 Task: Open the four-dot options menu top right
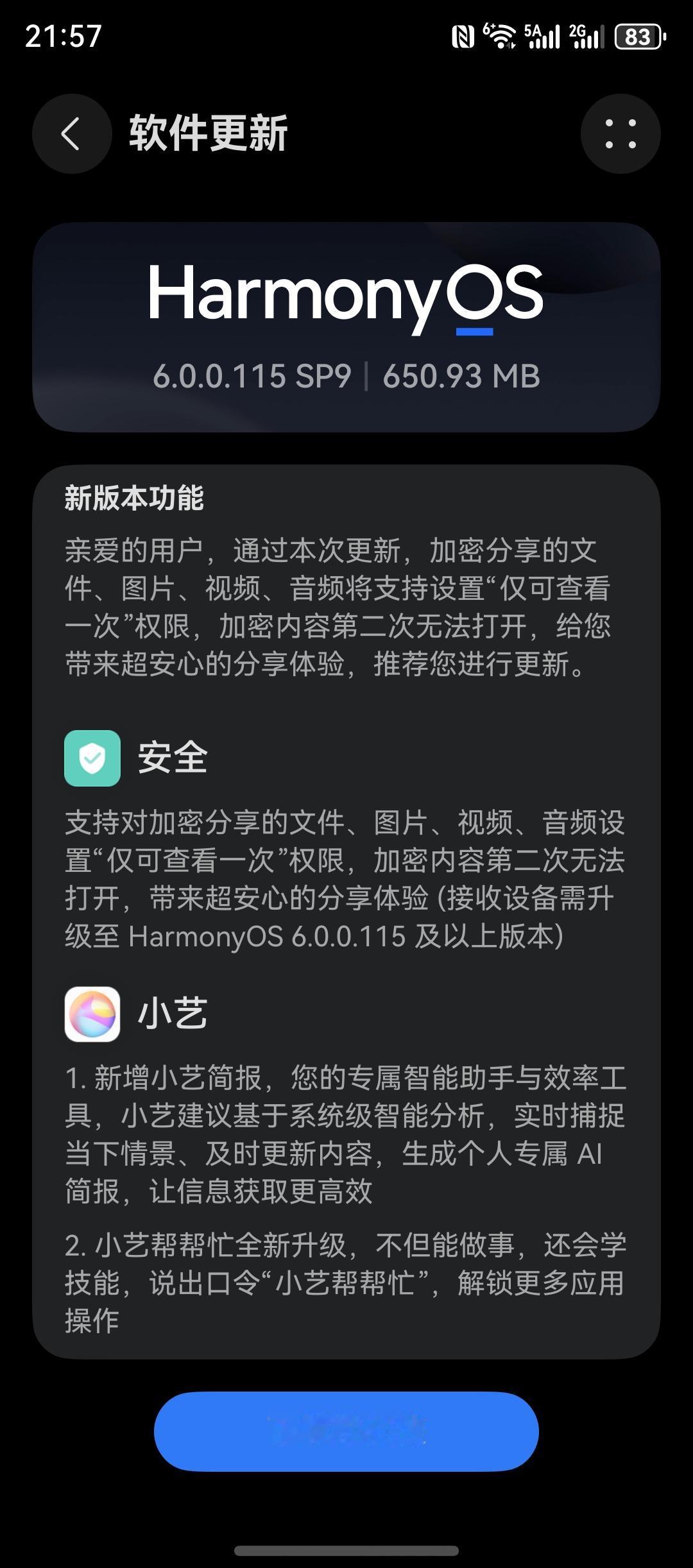(620, 132)
